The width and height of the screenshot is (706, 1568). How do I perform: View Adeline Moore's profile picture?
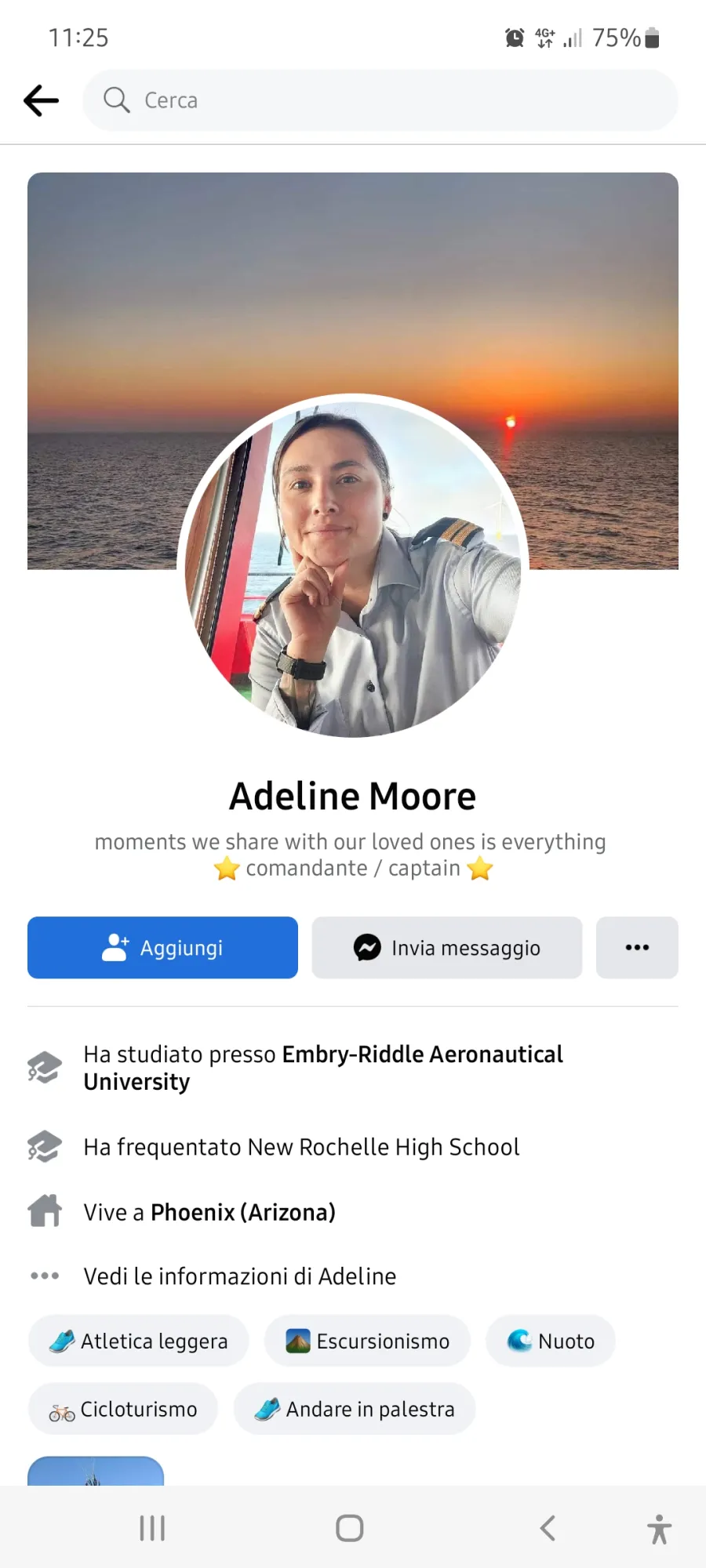pos(353,565)
